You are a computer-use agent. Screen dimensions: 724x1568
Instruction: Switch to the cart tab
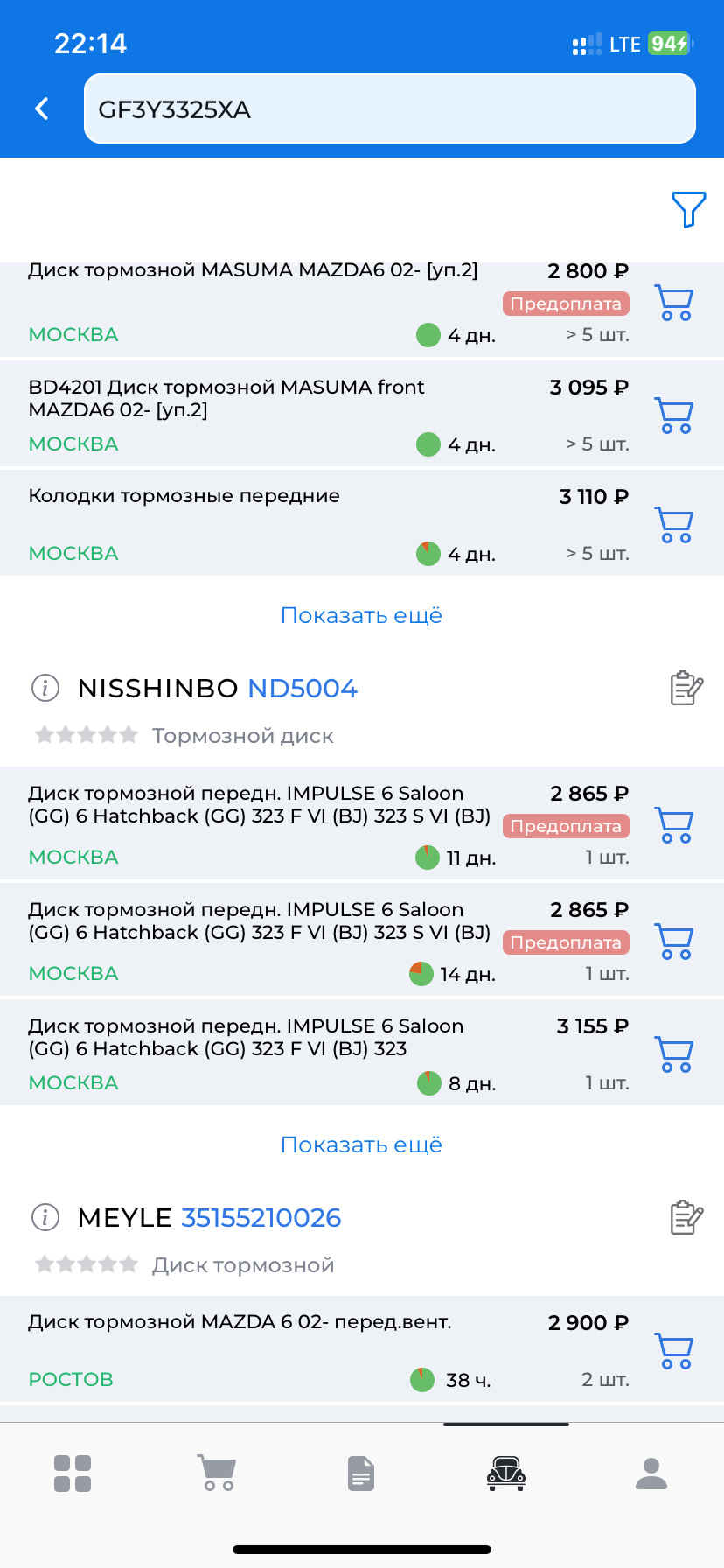point(216,1473)
